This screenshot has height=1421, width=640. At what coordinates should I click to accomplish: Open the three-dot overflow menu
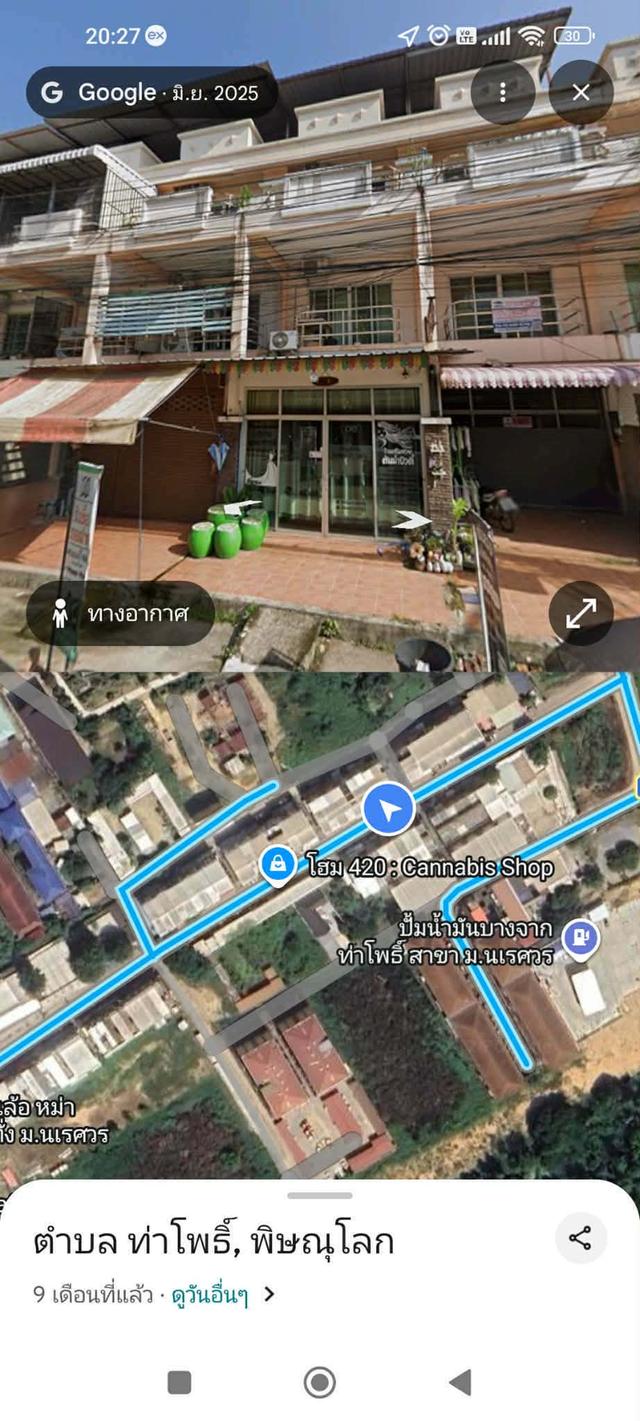click(503, 93)
